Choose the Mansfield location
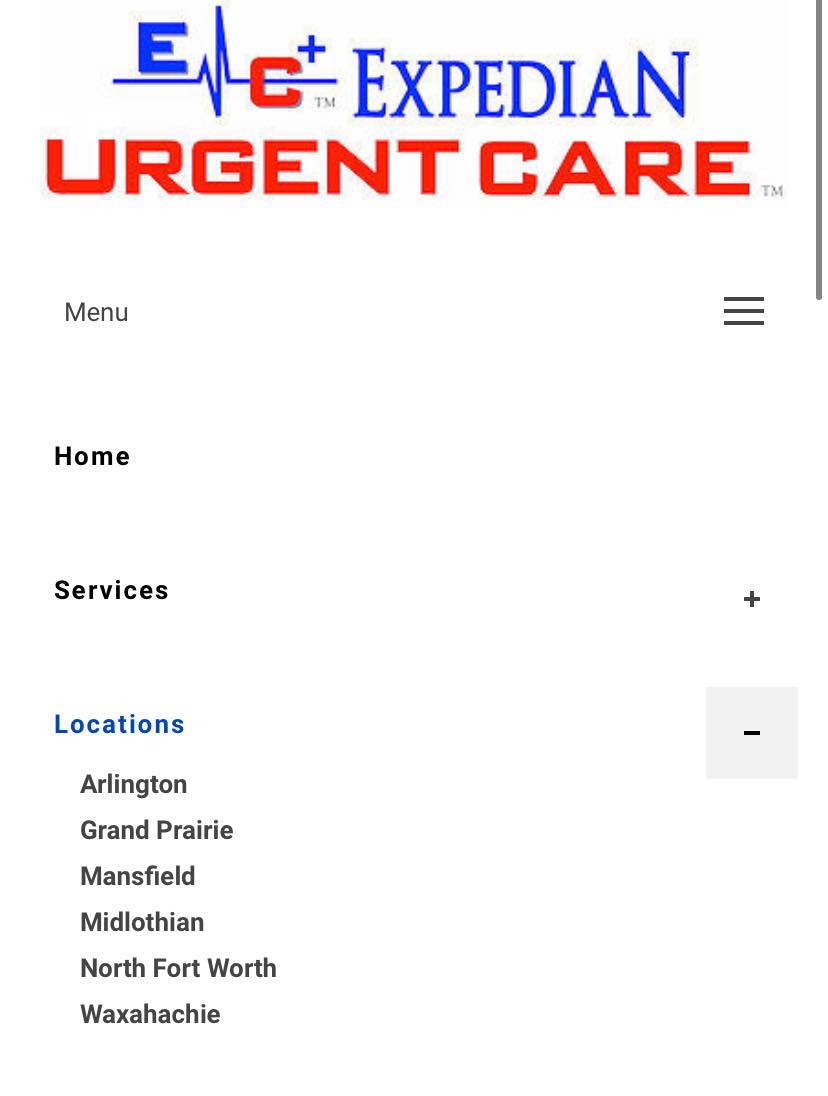828x1096 pixels. 138,877
